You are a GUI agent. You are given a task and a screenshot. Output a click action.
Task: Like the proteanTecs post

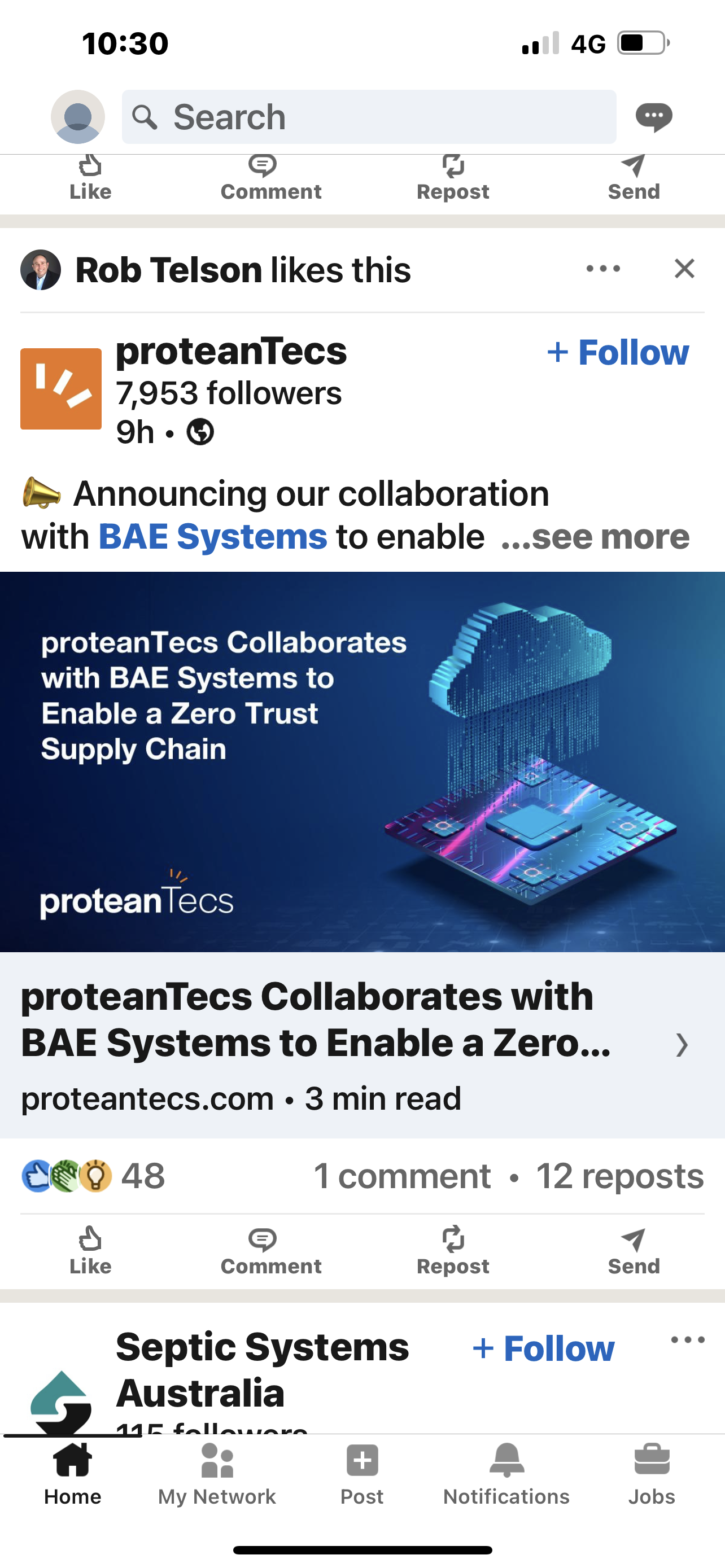click(90, 1251)
